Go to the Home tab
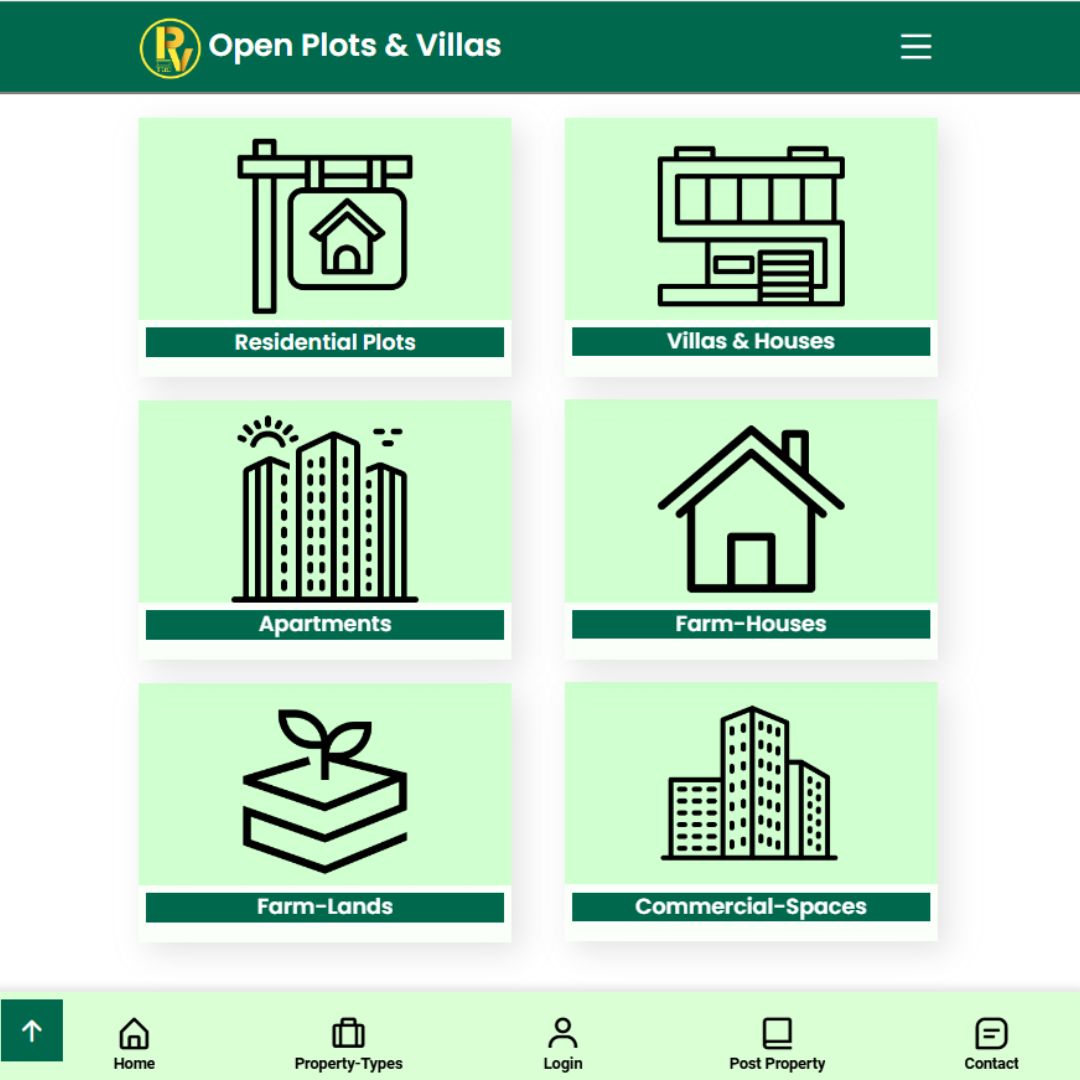Image resolution: width=1080 pixels, height=1080 pixels. (x=134, y=1043)
